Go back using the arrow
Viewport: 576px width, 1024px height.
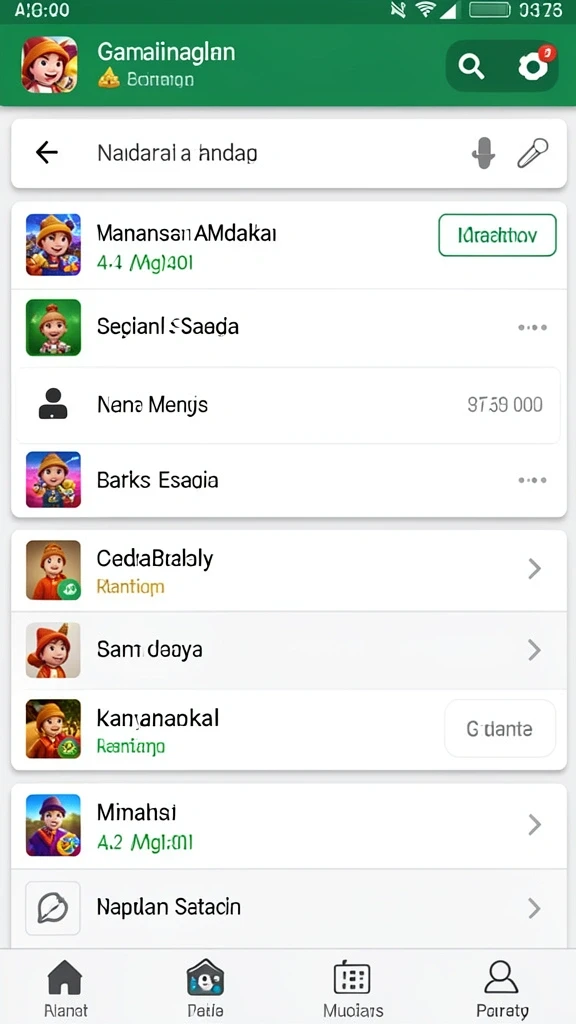(46, 153)
